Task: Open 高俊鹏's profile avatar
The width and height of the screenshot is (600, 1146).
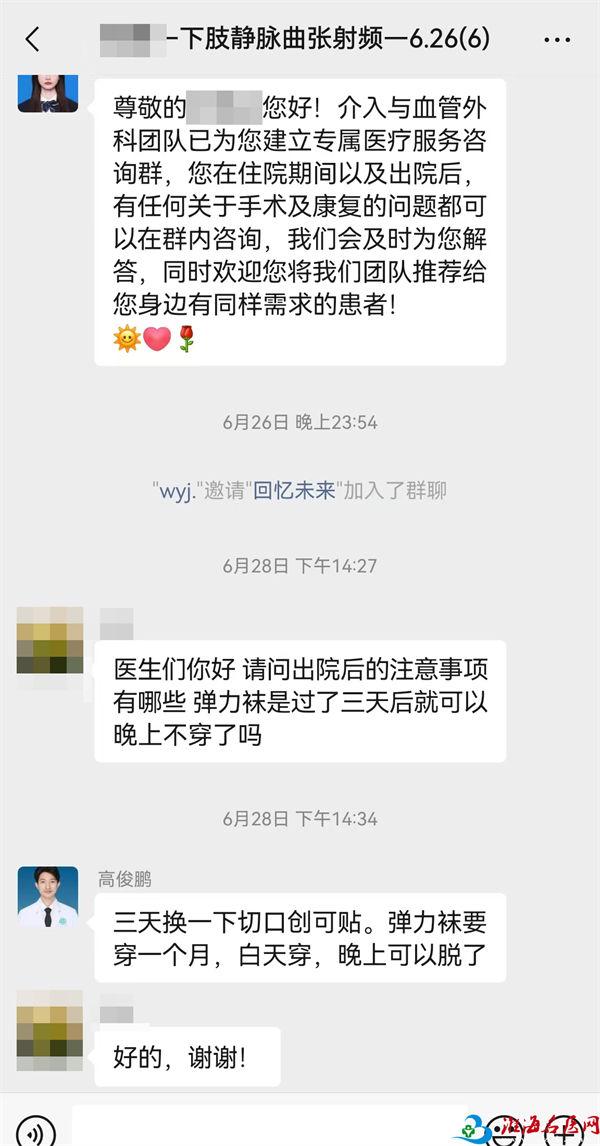Action: (x=48, y=896)
